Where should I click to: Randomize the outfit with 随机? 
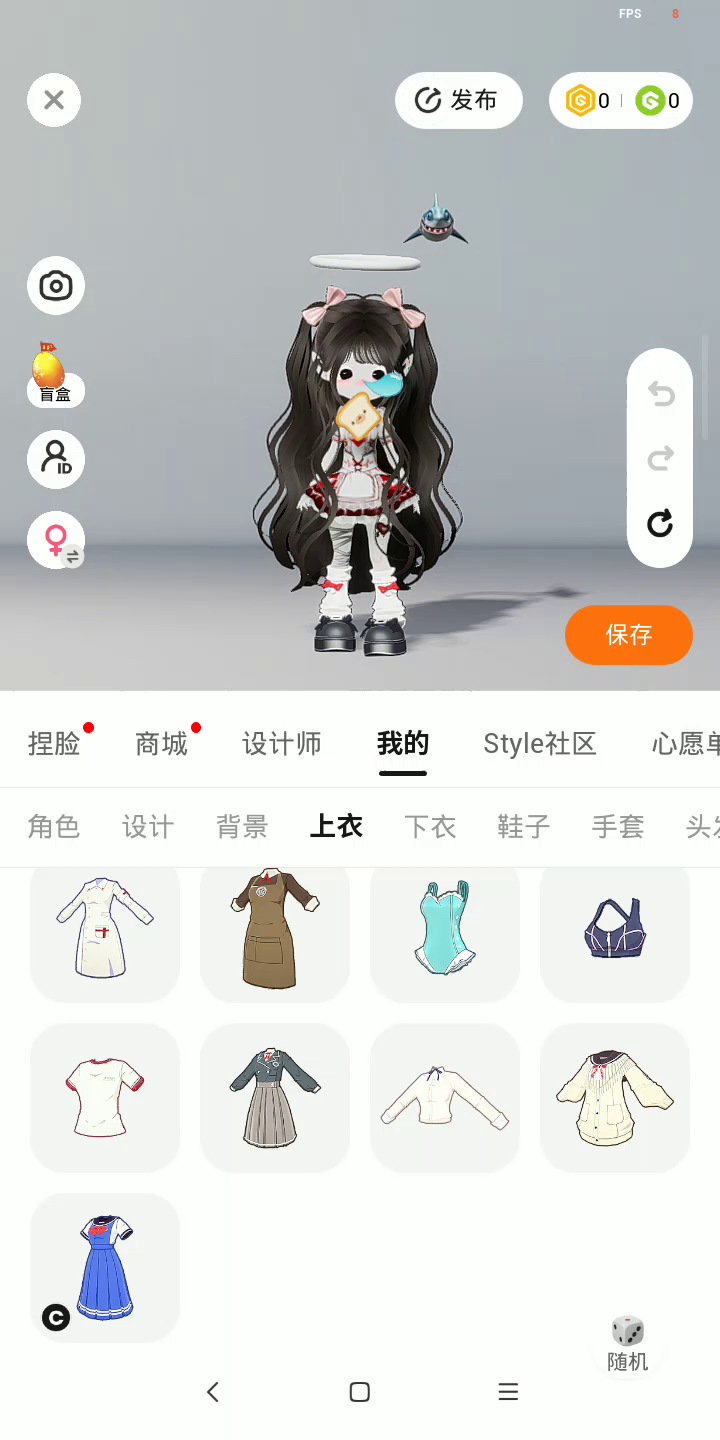[x=628, y=1344]
